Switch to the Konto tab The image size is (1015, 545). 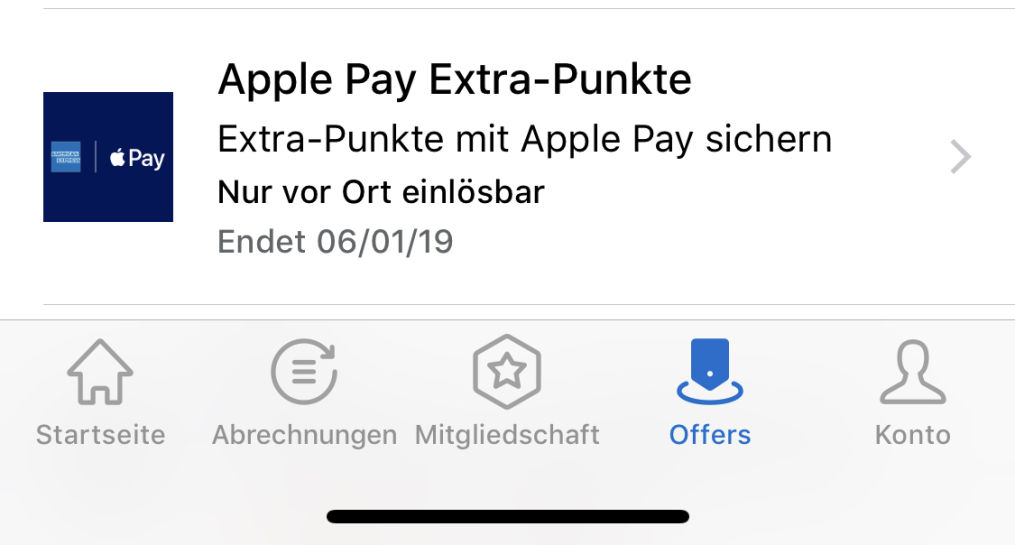912,392
